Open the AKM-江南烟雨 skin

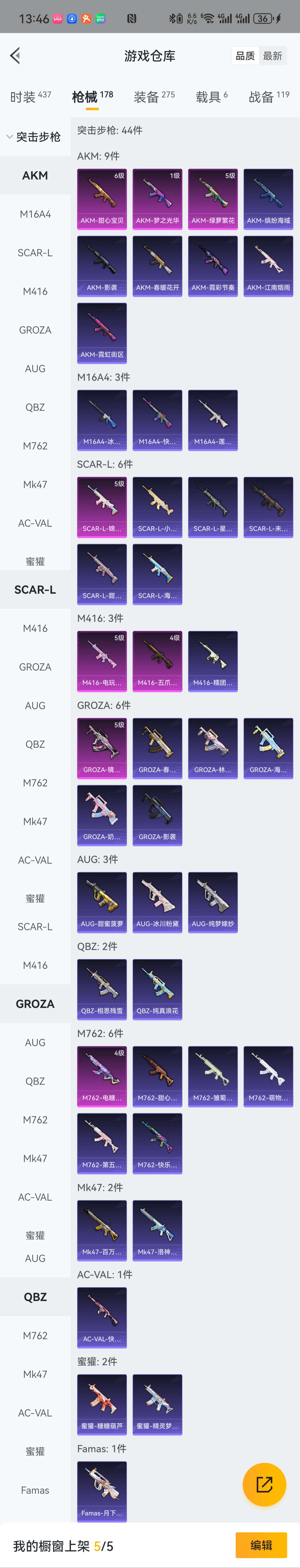click(268, 265)
